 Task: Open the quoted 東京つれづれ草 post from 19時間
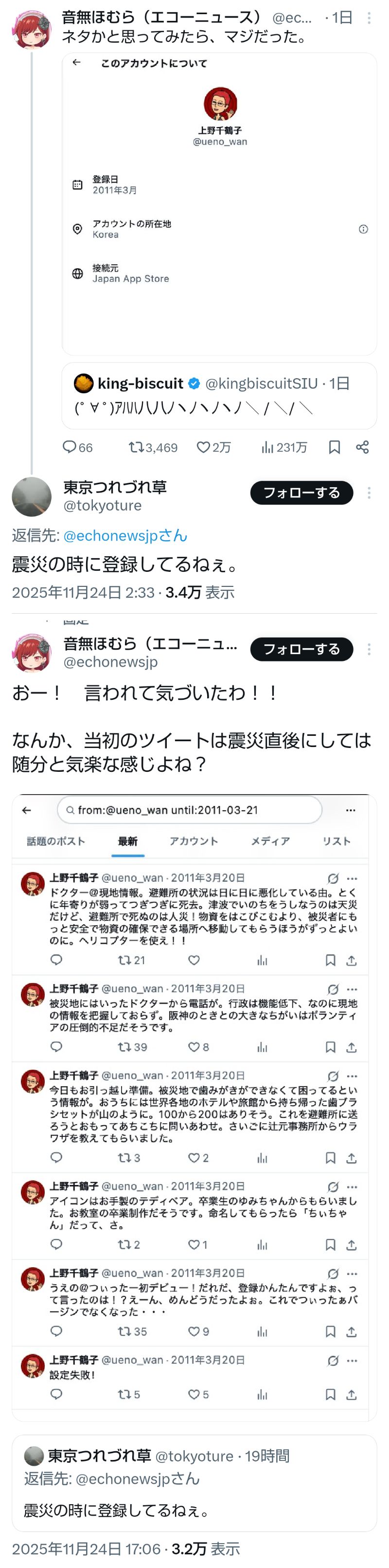point(194,1483)
